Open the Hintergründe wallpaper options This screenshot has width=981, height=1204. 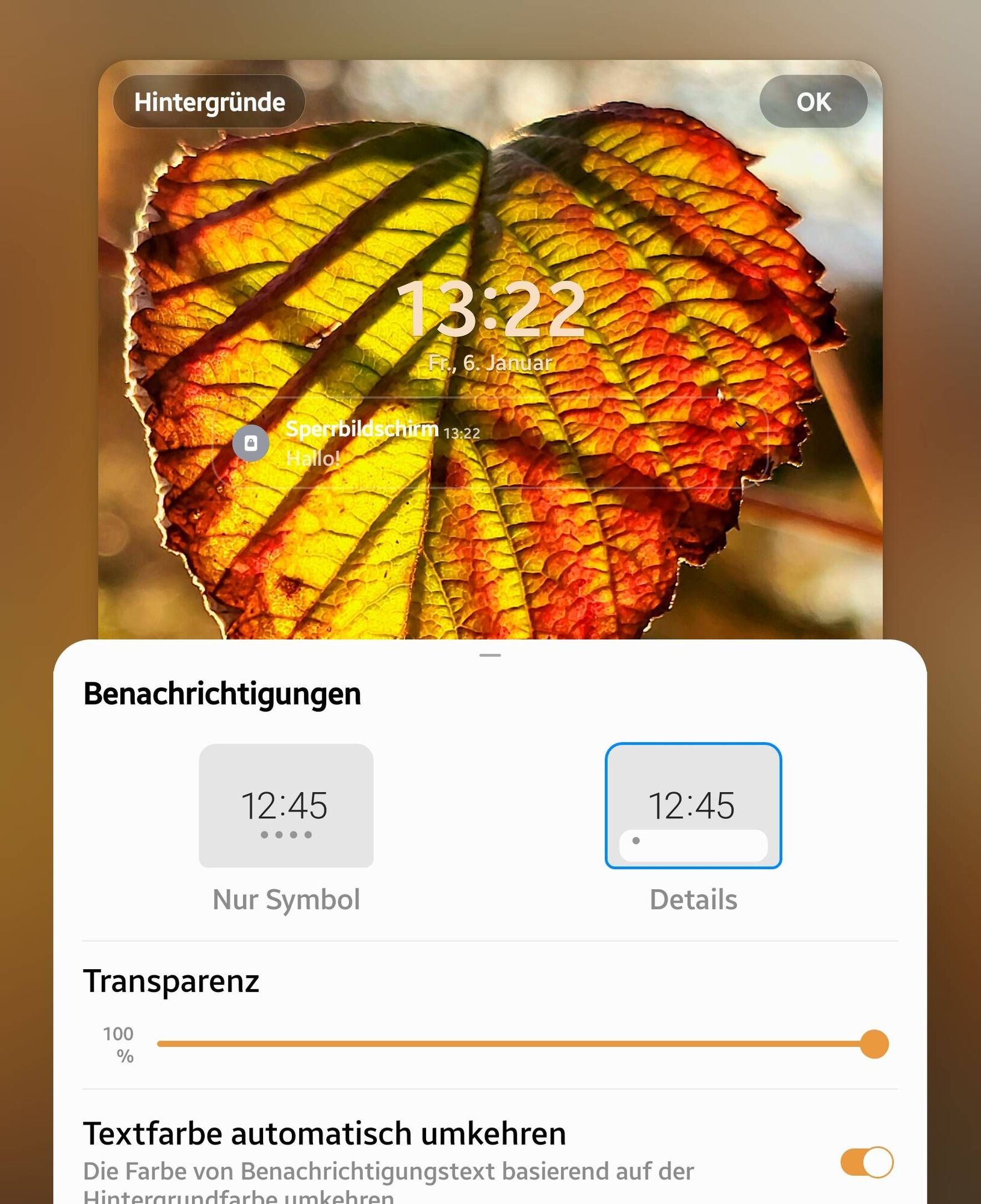coord(209,102)
